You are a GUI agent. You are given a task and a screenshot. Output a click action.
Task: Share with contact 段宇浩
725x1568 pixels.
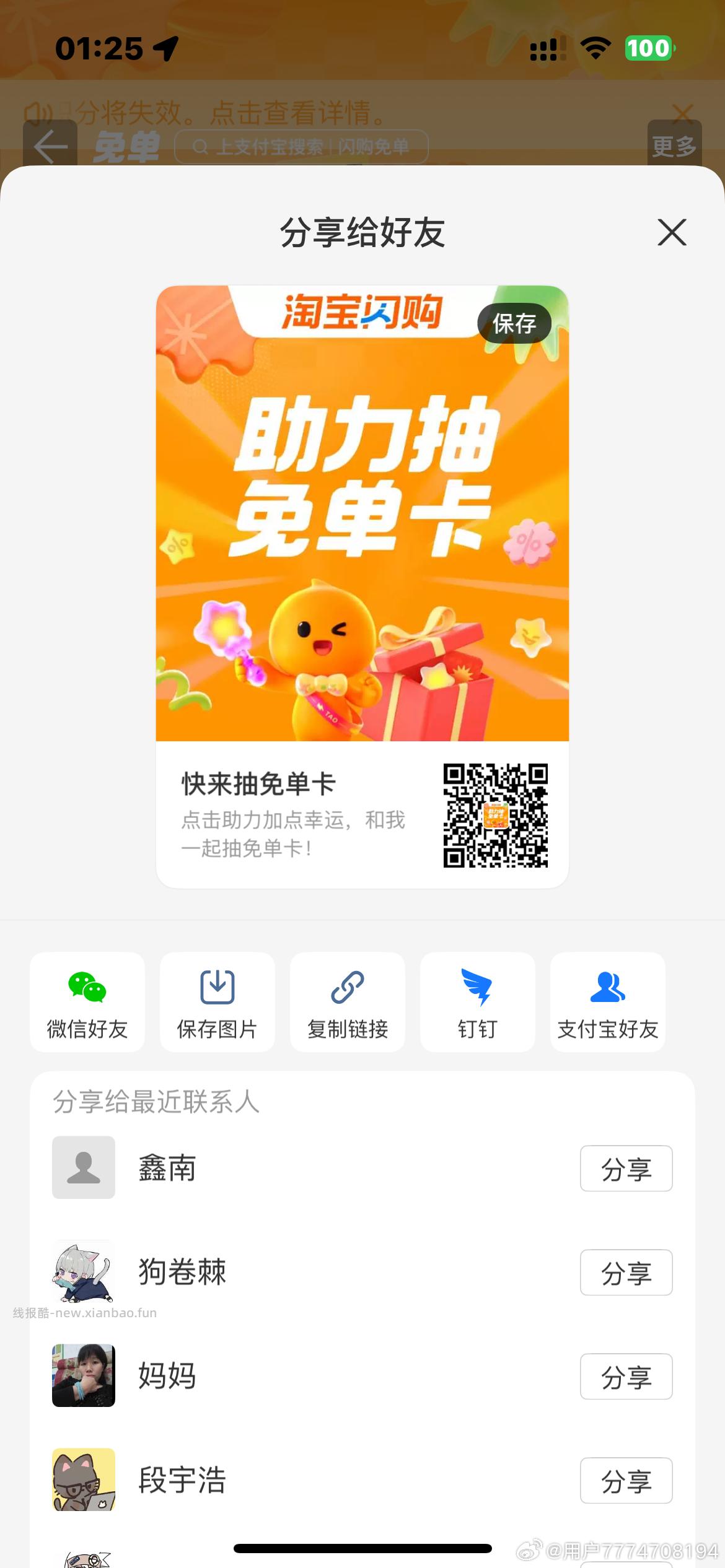[x=626, y=1480]
